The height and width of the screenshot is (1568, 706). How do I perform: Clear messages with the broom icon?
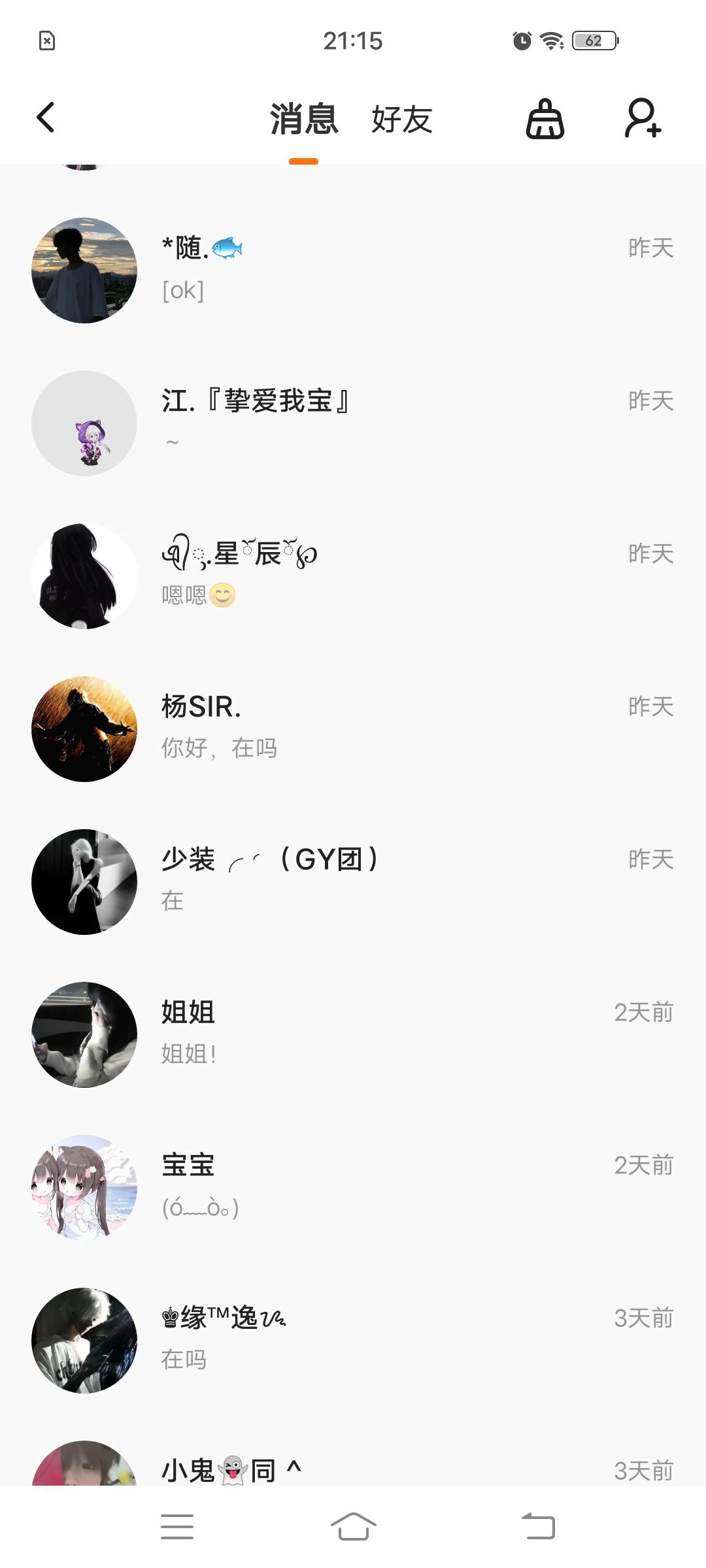click(545, 119)
